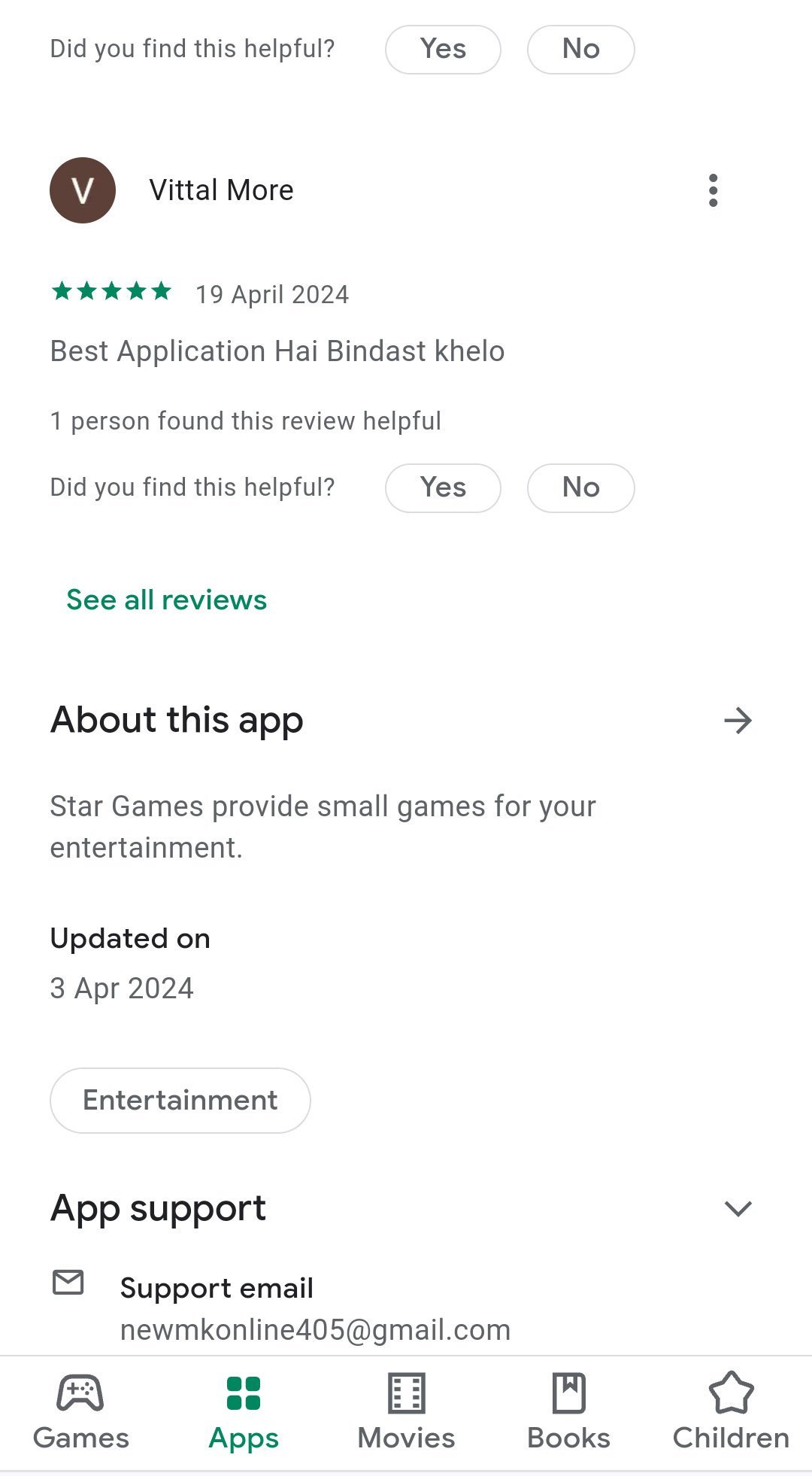Open the support email newmkonline405@gmail.com
The height and width of the screenshot is (1476, 812).
click(x=315, y=1329)
